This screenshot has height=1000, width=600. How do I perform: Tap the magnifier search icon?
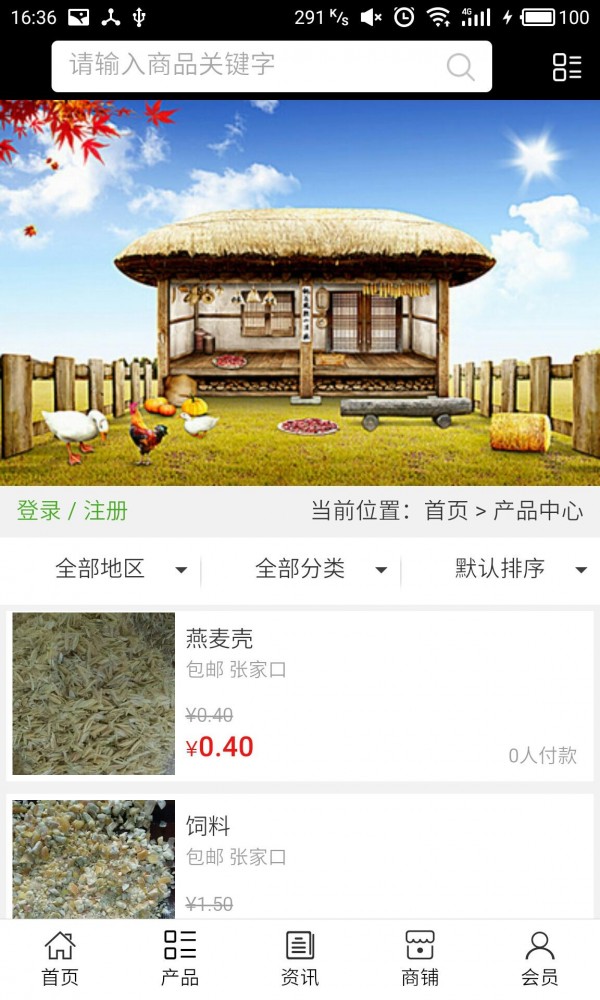click(x=460, y=67)
